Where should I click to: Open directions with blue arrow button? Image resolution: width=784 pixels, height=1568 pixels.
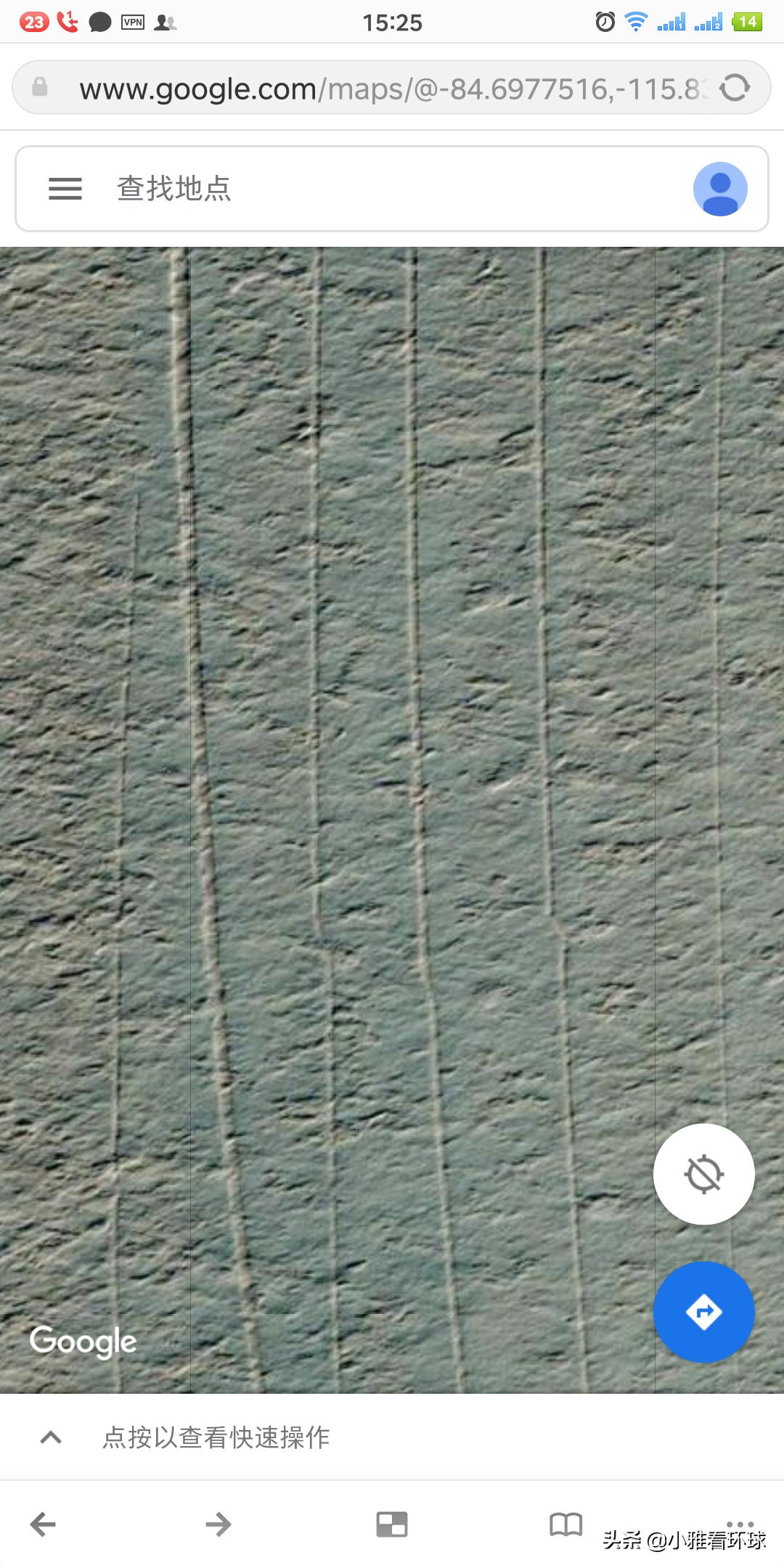pos(703,1312)
